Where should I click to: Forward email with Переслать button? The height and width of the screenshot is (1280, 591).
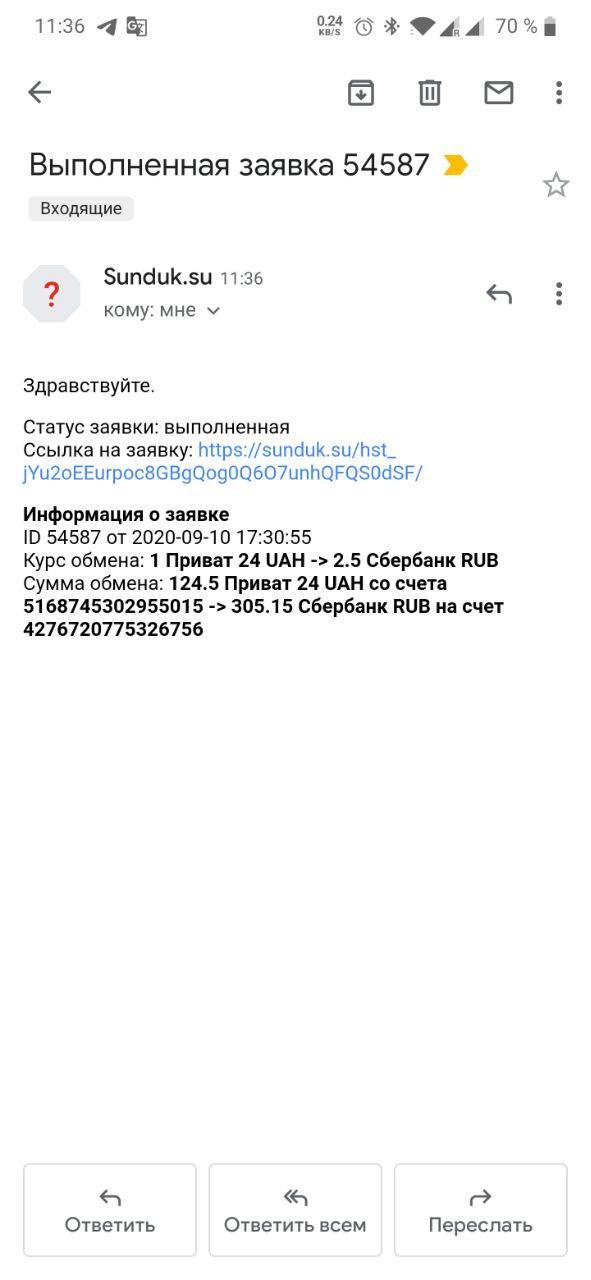(481, 1210)
